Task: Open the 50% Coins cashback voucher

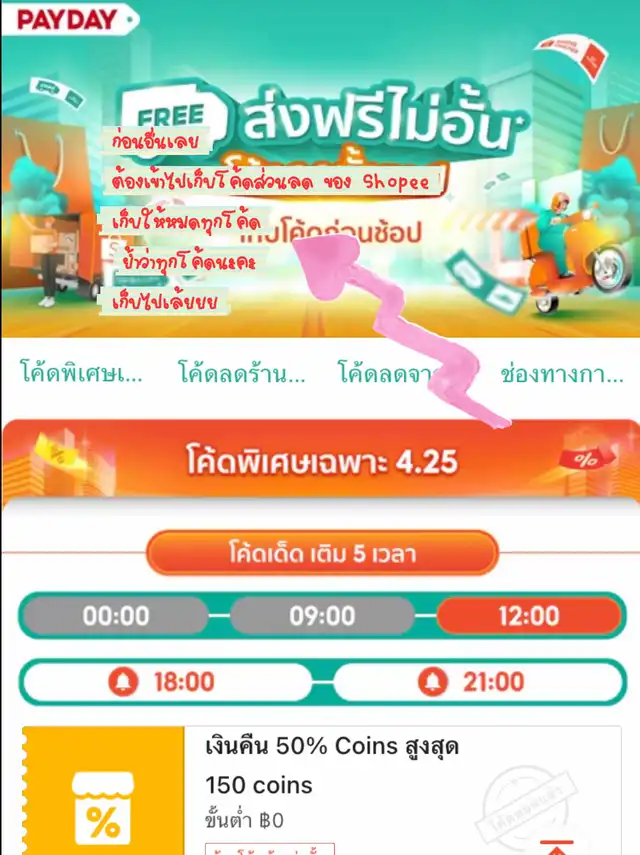Action: coord(332,785)
